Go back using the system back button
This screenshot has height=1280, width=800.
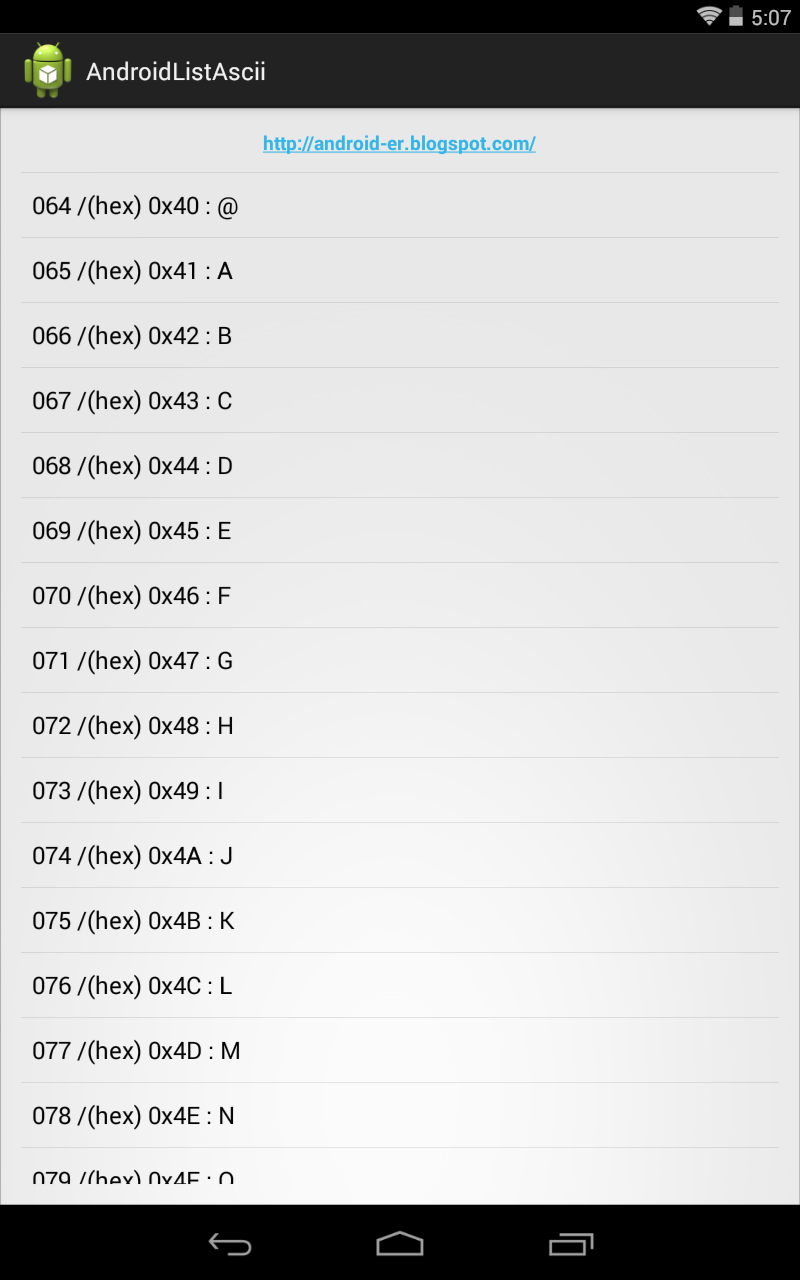coord(230,1244)
